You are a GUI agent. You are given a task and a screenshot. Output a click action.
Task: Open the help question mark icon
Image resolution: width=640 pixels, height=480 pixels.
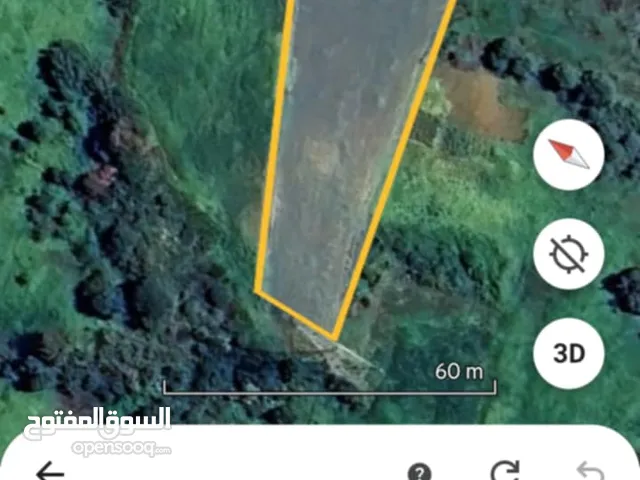[421, 472]
